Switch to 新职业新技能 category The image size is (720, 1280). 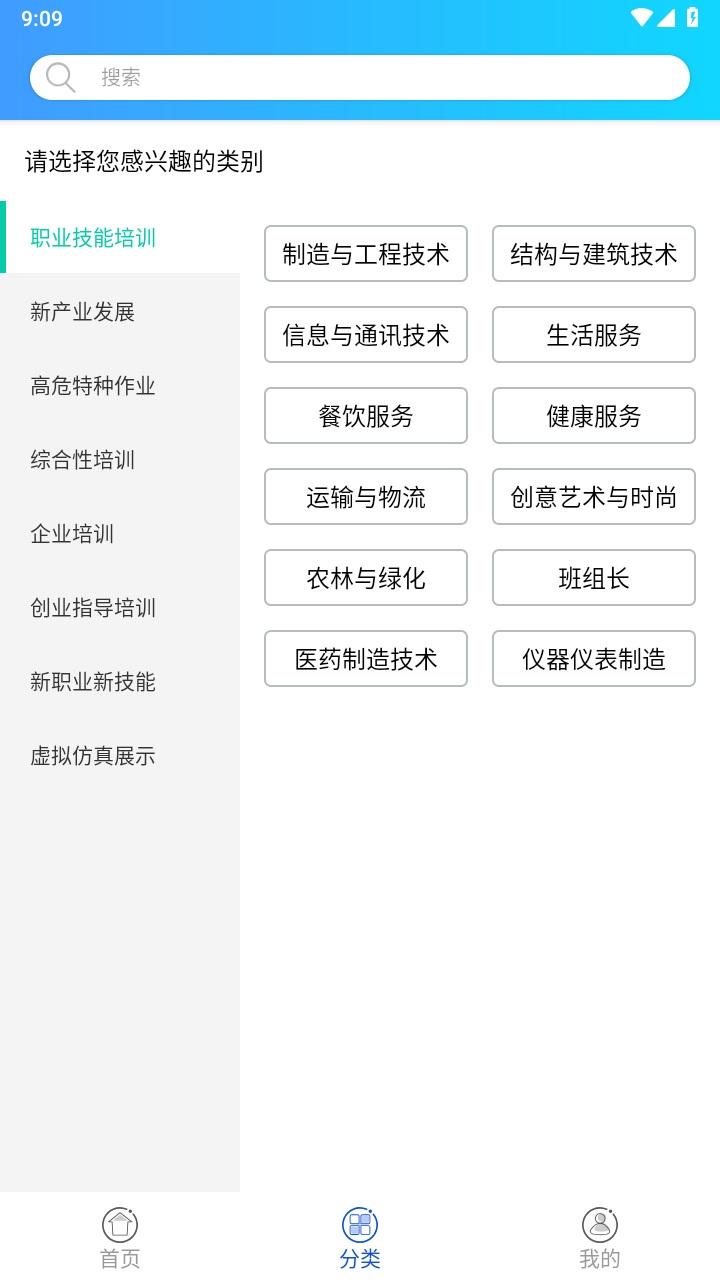click(x=93, y=682)
